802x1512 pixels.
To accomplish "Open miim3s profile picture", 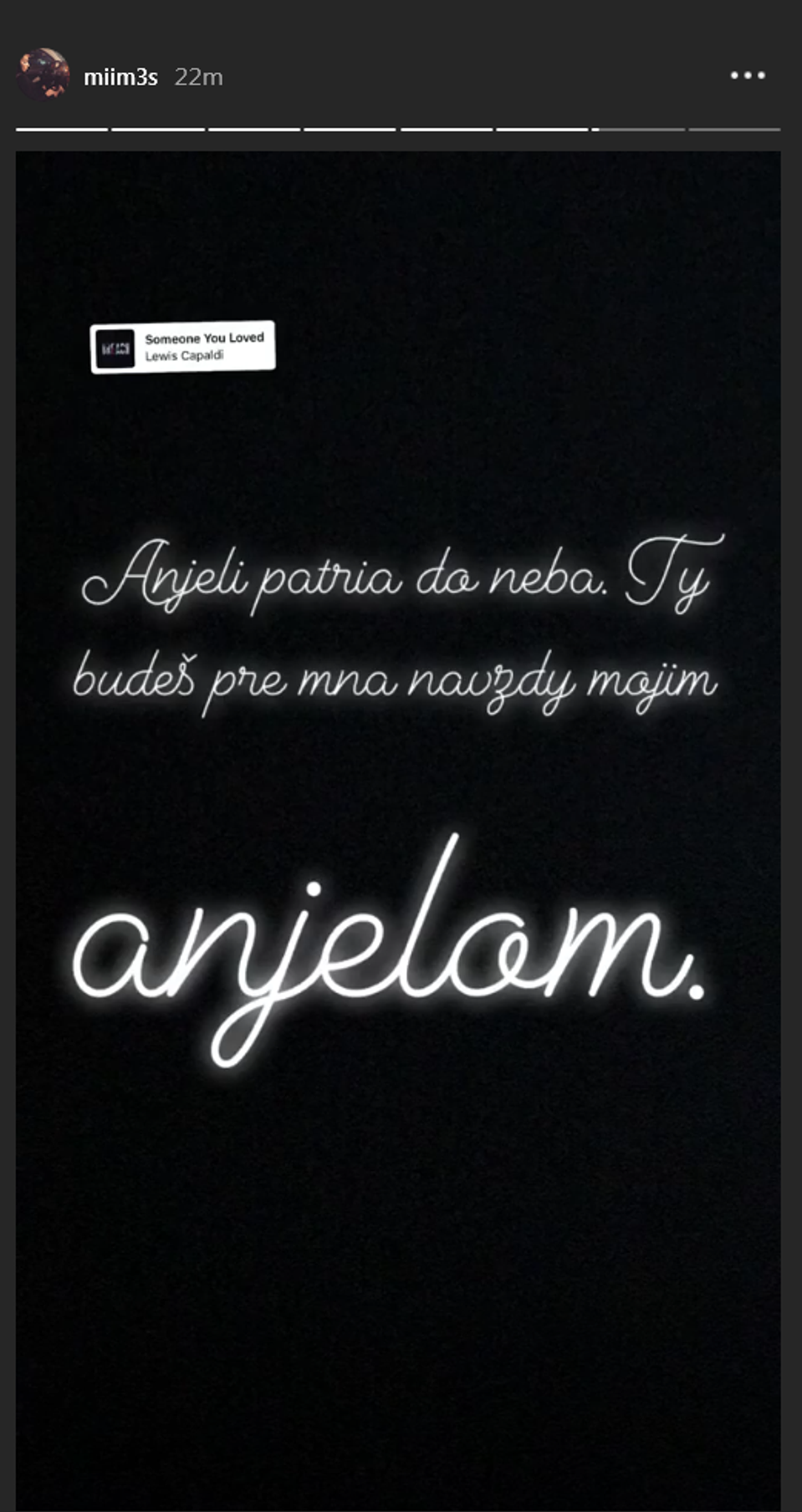I will [x=42, y=75].
